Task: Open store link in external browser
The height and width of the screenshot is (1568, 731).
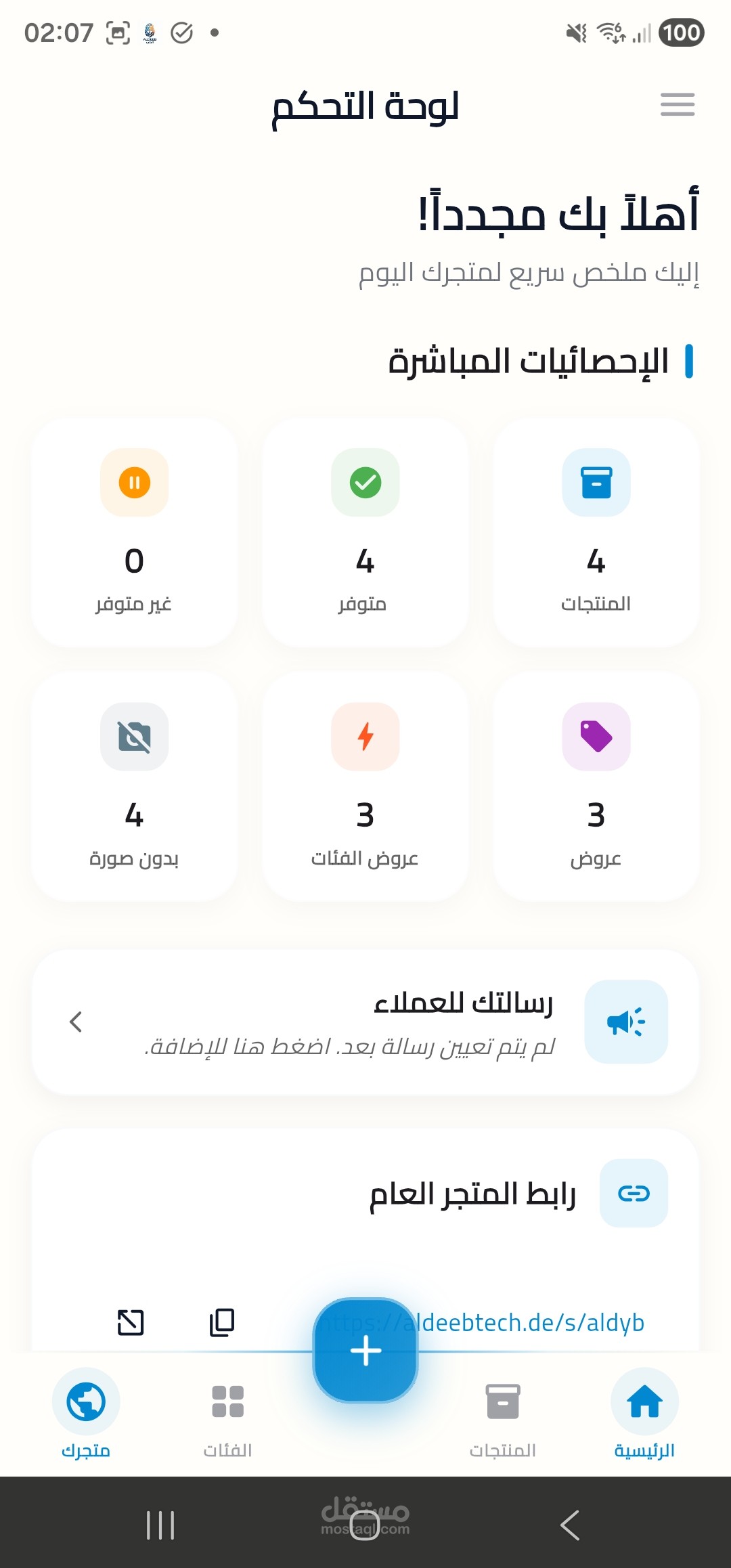Action: [131, 1322]
